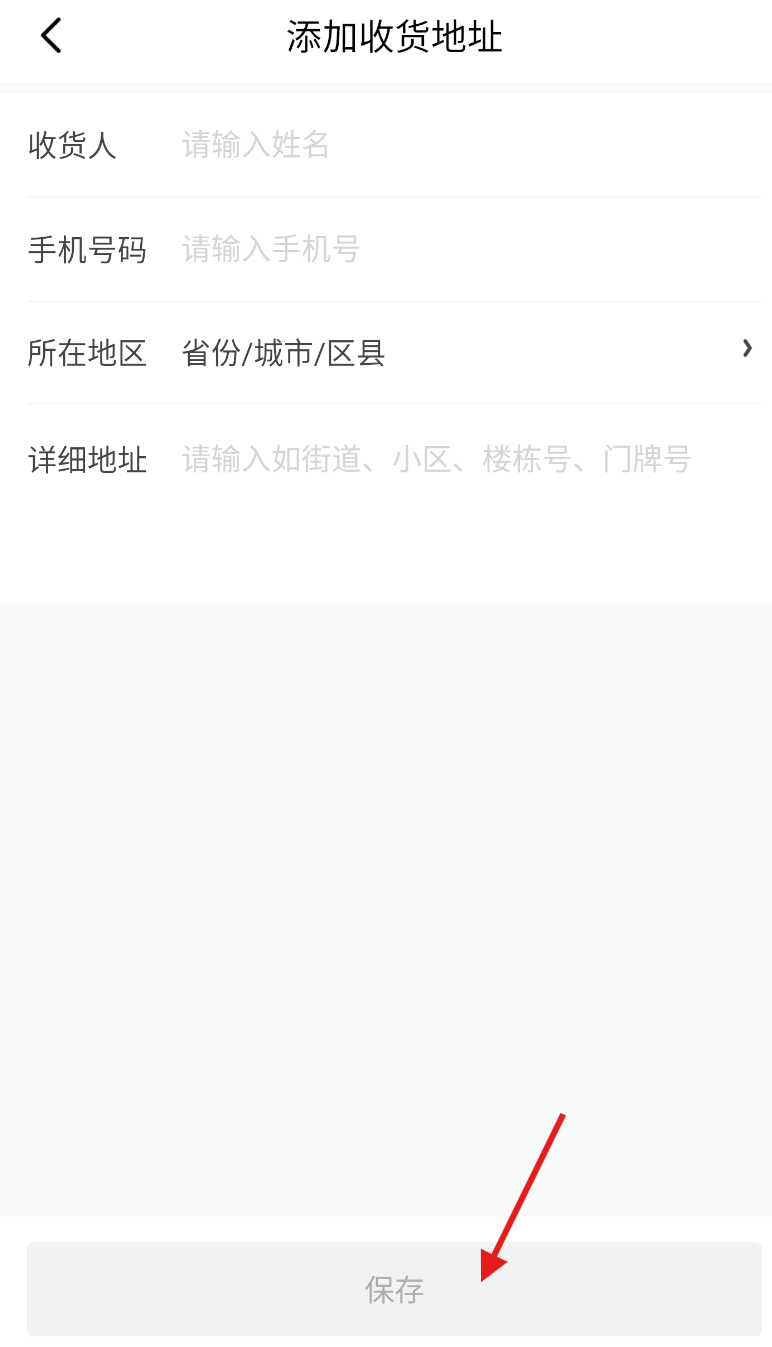Go back from 添加收货地址
Viewport: 772px width, 1347px height.
(x=51, y=37)
